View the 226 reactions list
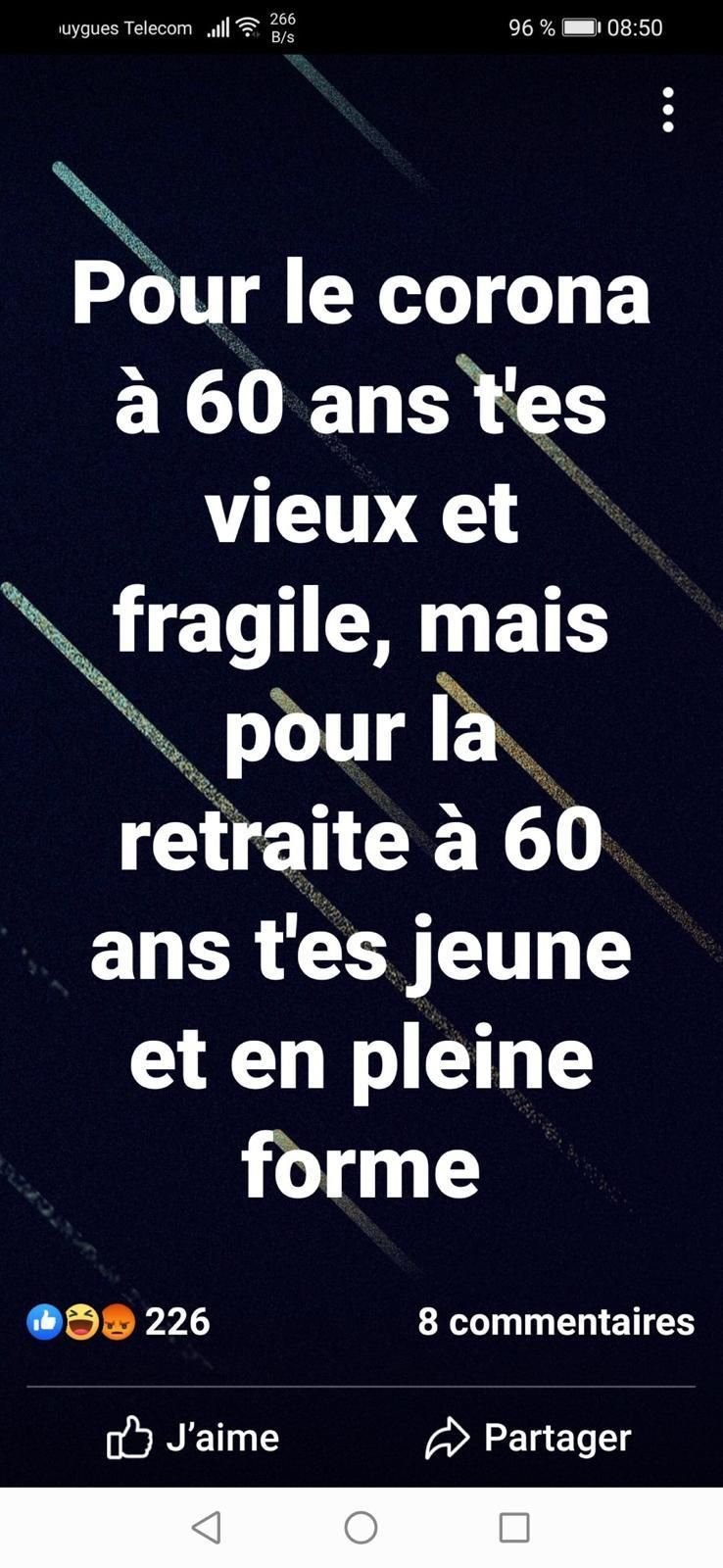Viewport: 723px width, 1568px height. 120,1322
